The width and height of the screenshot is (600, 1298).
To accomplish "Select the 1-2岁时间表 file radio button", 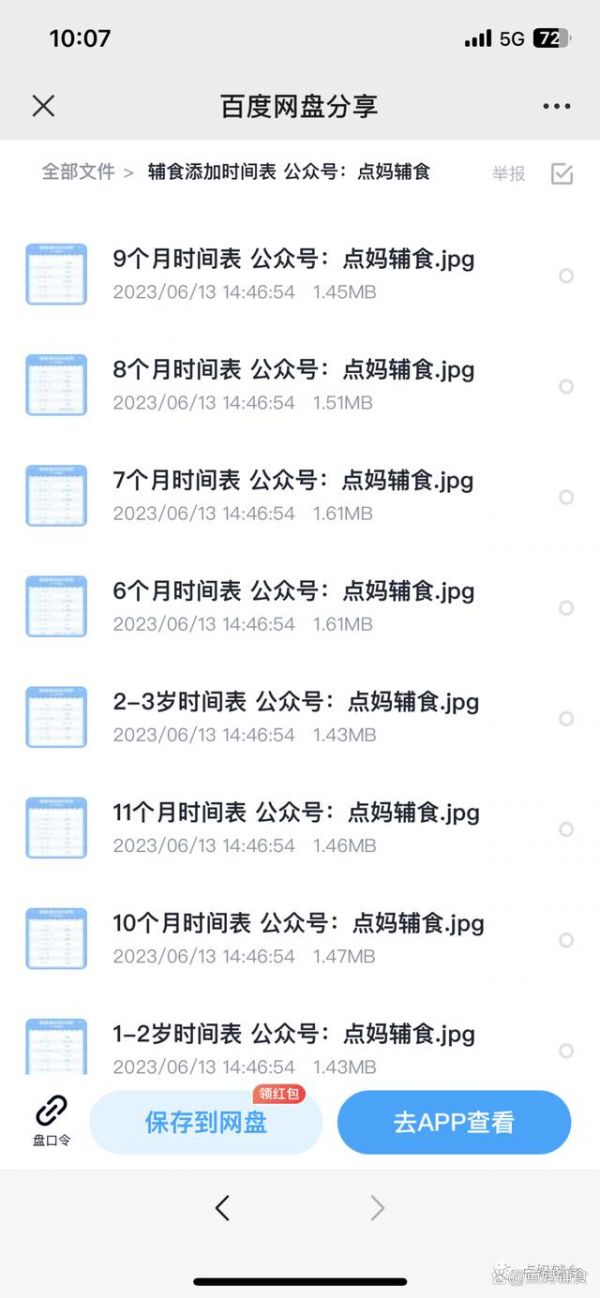I will pos(566,1051).
